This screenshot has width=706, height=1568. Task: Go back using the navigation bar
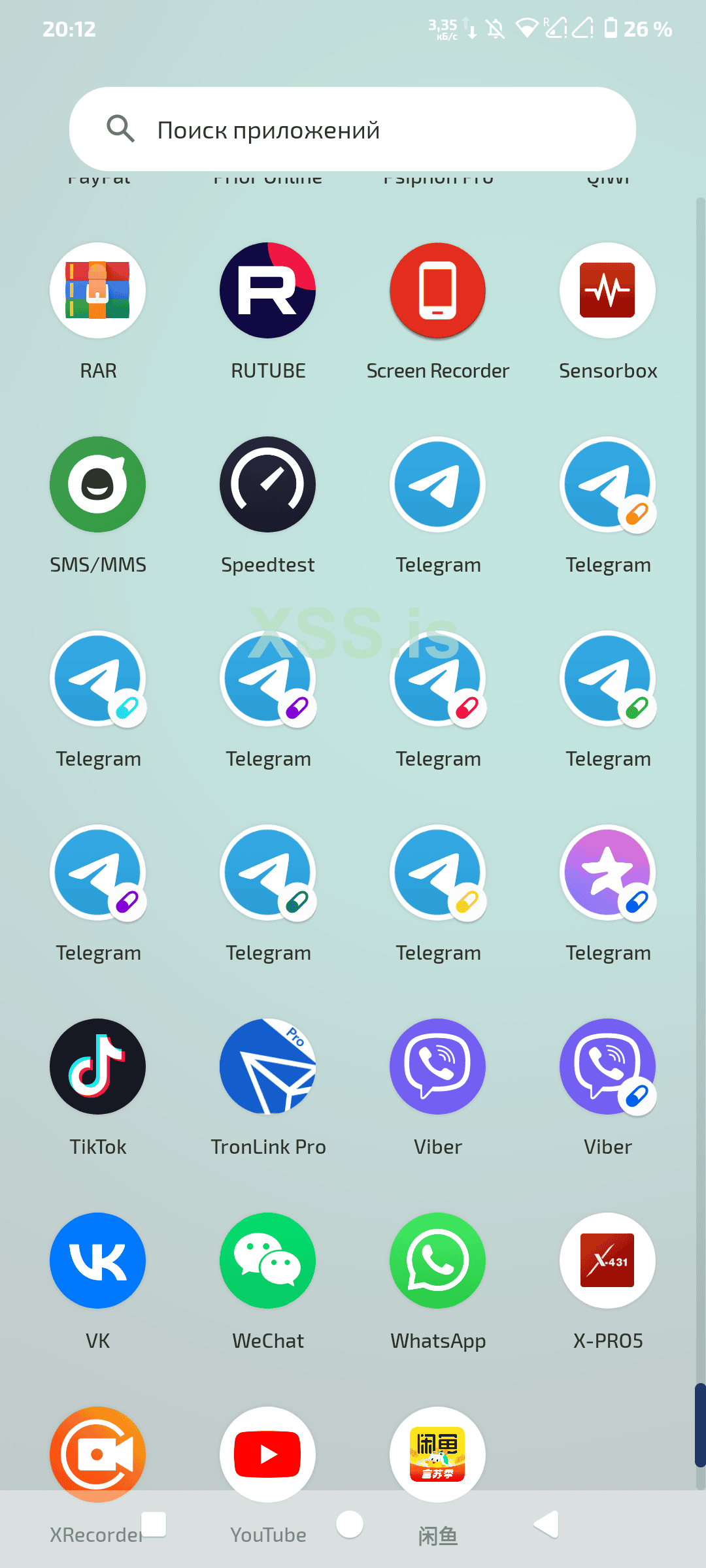(x=546, y=1525)
